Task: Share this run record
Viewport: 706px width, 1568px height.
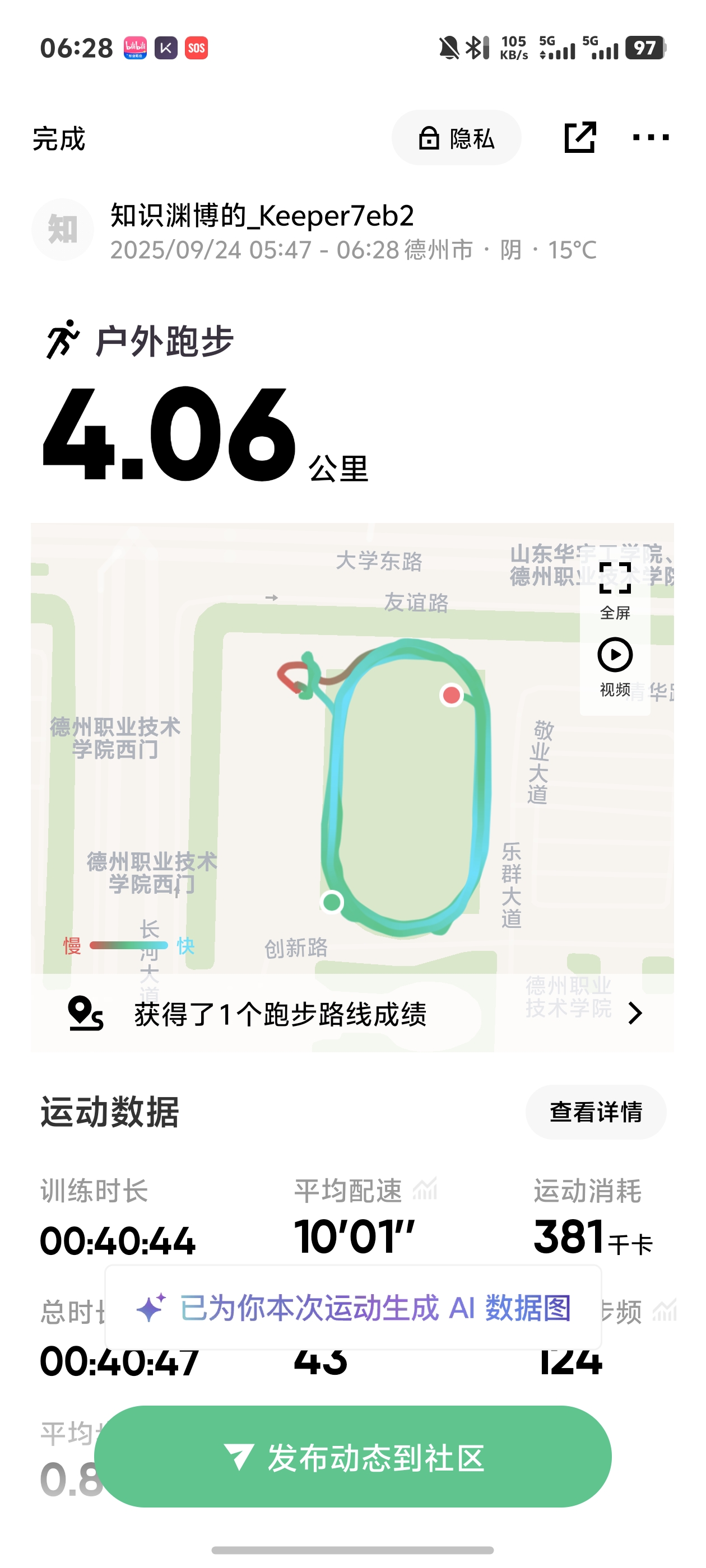Action: tap(579, 138)
